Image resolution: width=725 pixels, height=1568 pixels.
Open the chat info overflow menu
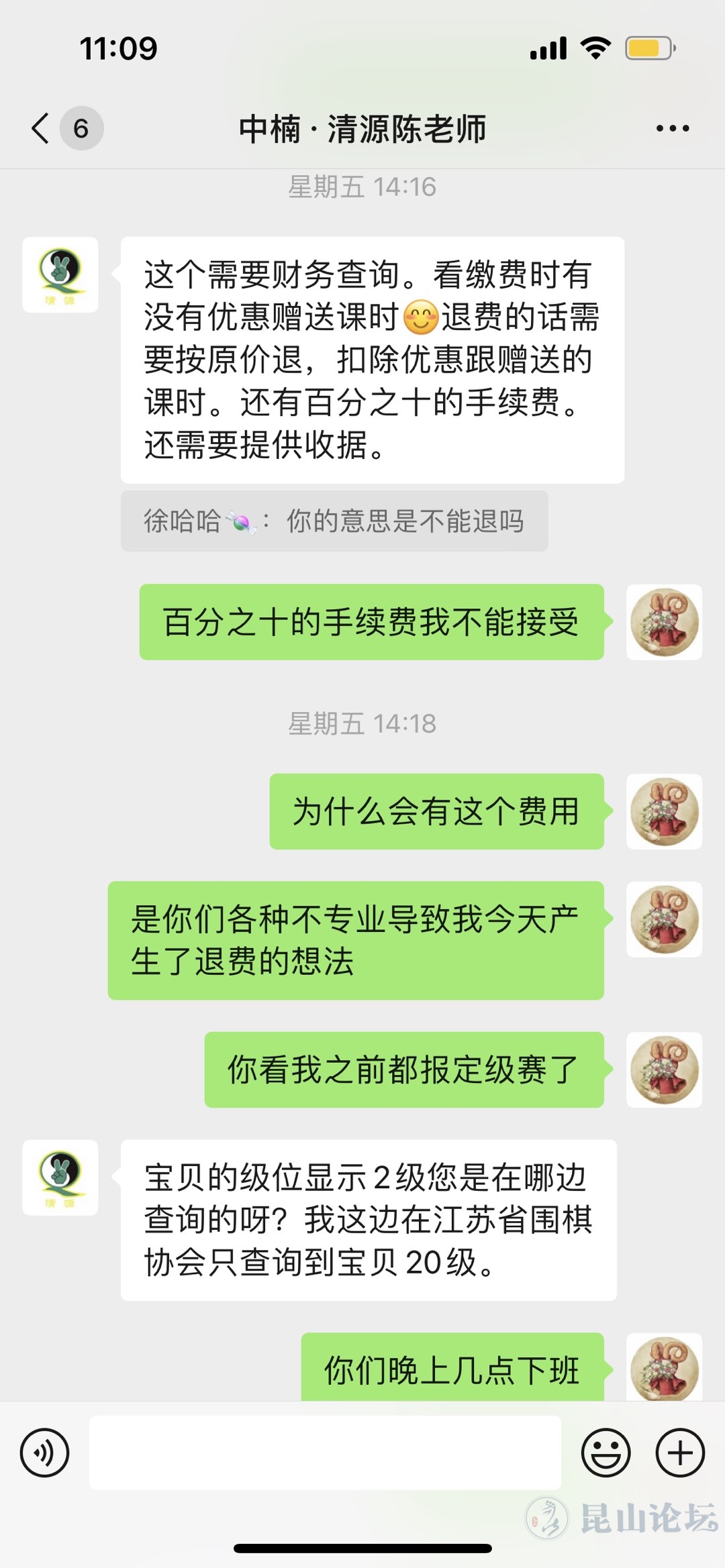pos(672,128)
